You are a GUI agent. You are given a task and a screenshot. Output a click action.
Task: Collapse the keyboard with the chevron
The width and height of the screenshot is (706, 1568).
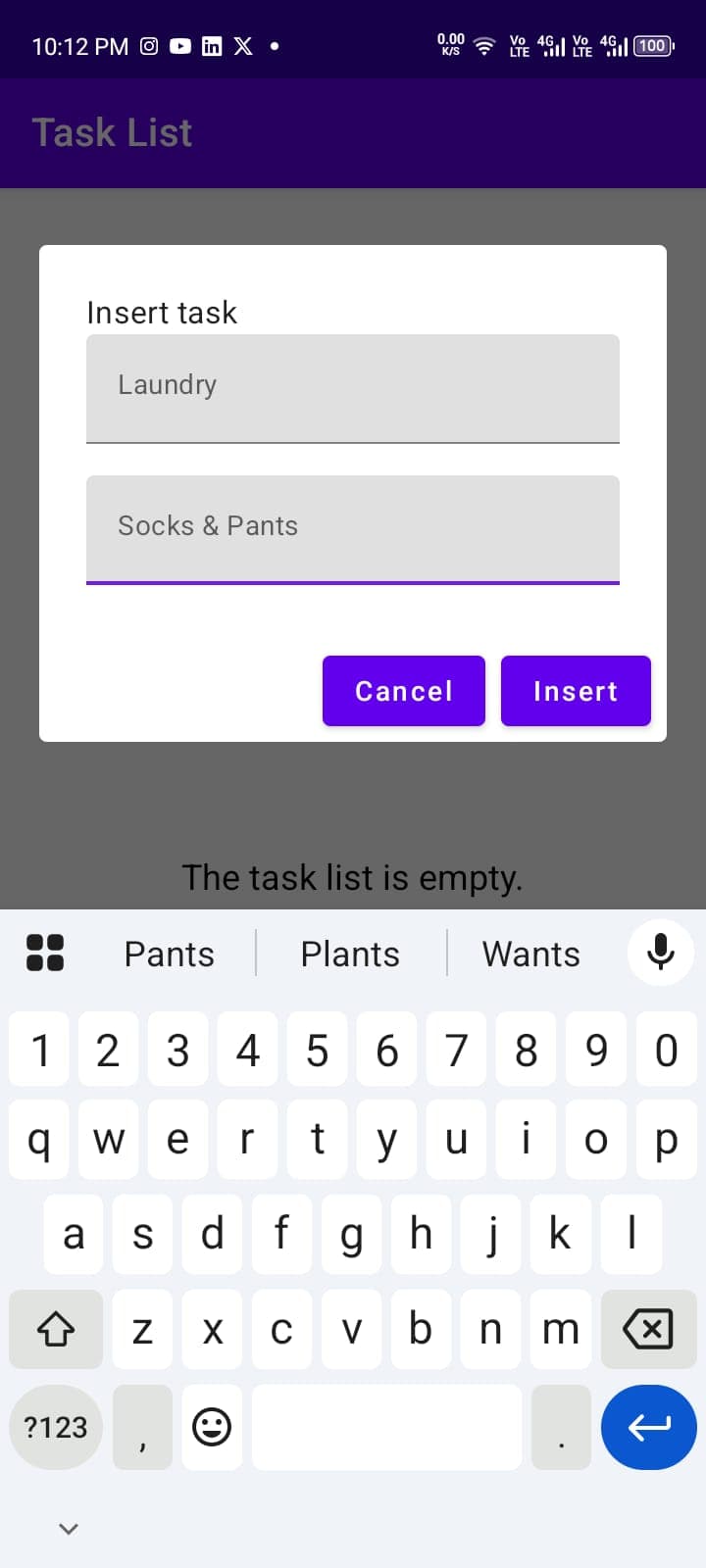67,1527
